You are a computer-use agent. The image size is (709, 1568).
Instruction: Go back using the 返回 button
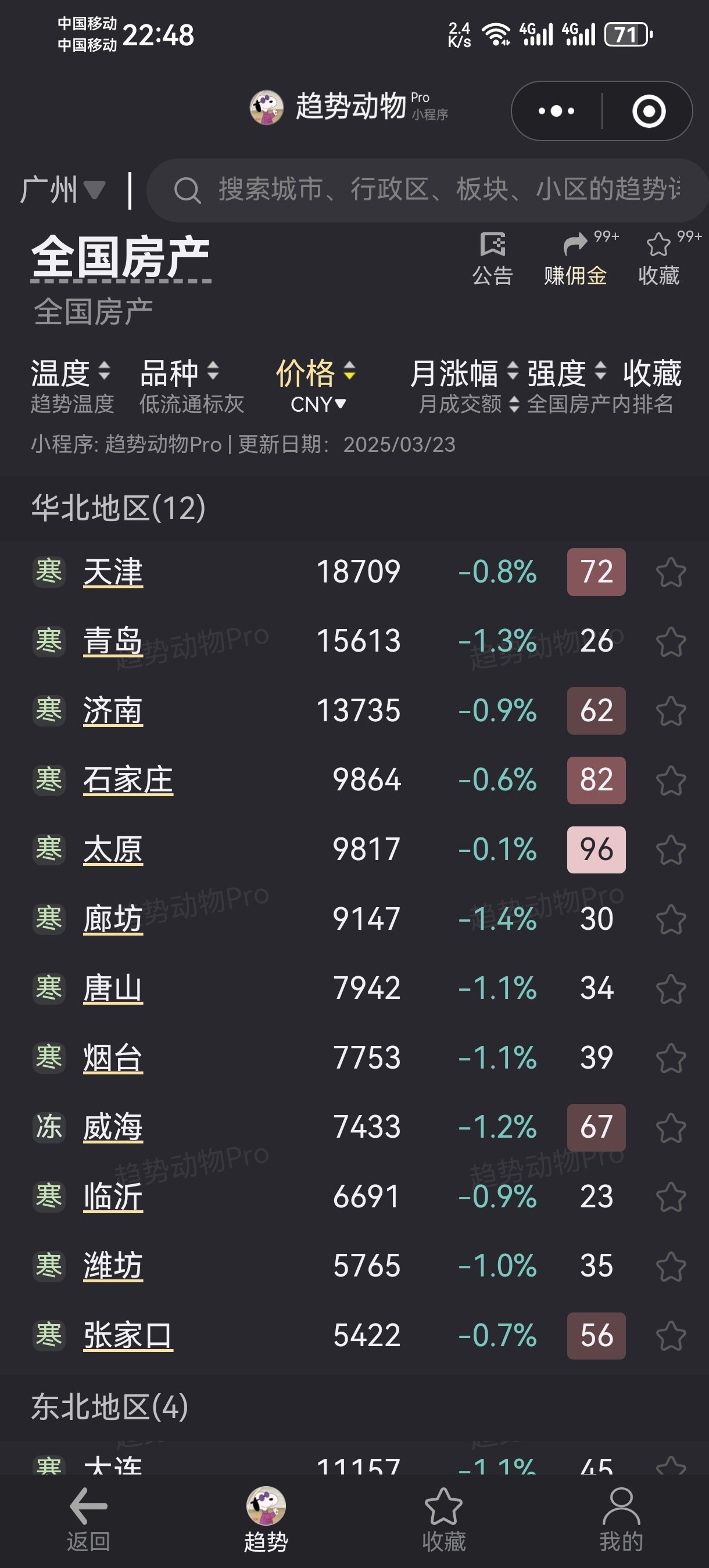(89, 1519)
